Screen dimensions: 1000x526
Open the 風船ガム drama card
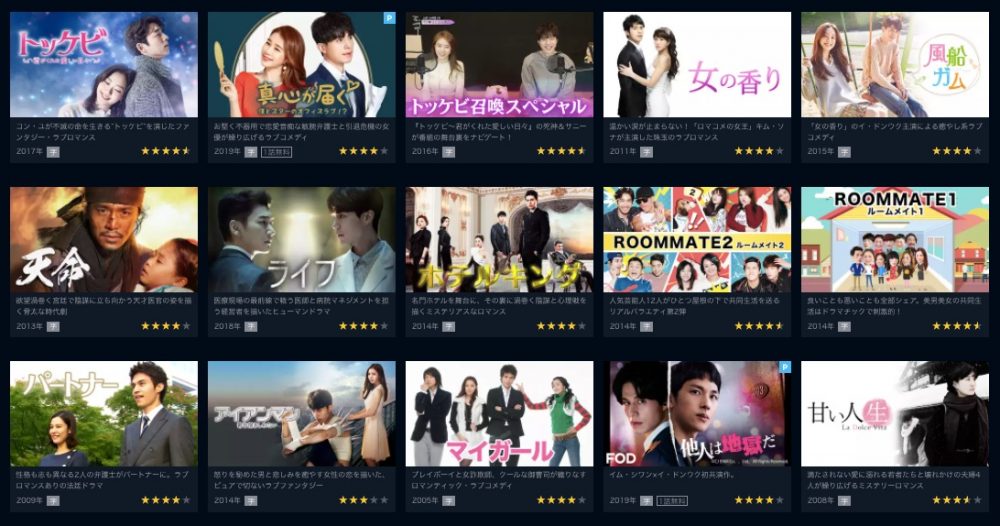(895, 65)
